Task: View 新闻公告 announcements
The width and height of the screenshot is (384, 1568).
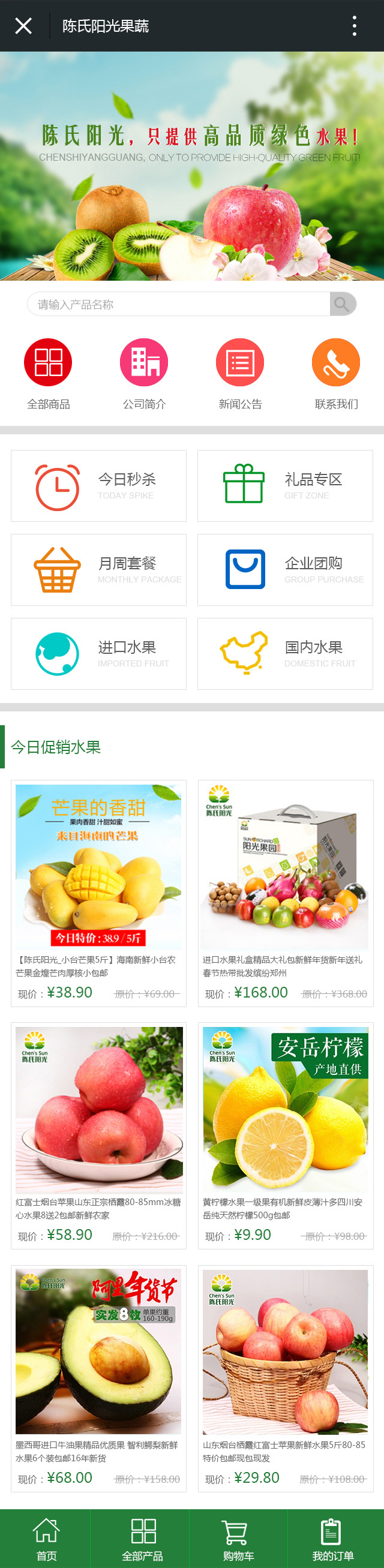Action: pyautogui.click(x=240, y=373)
